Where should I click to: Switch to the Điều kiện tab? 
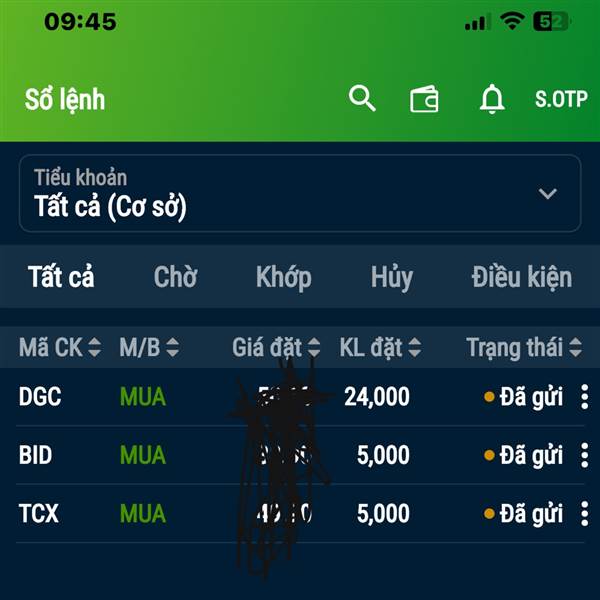click(521, 277)
